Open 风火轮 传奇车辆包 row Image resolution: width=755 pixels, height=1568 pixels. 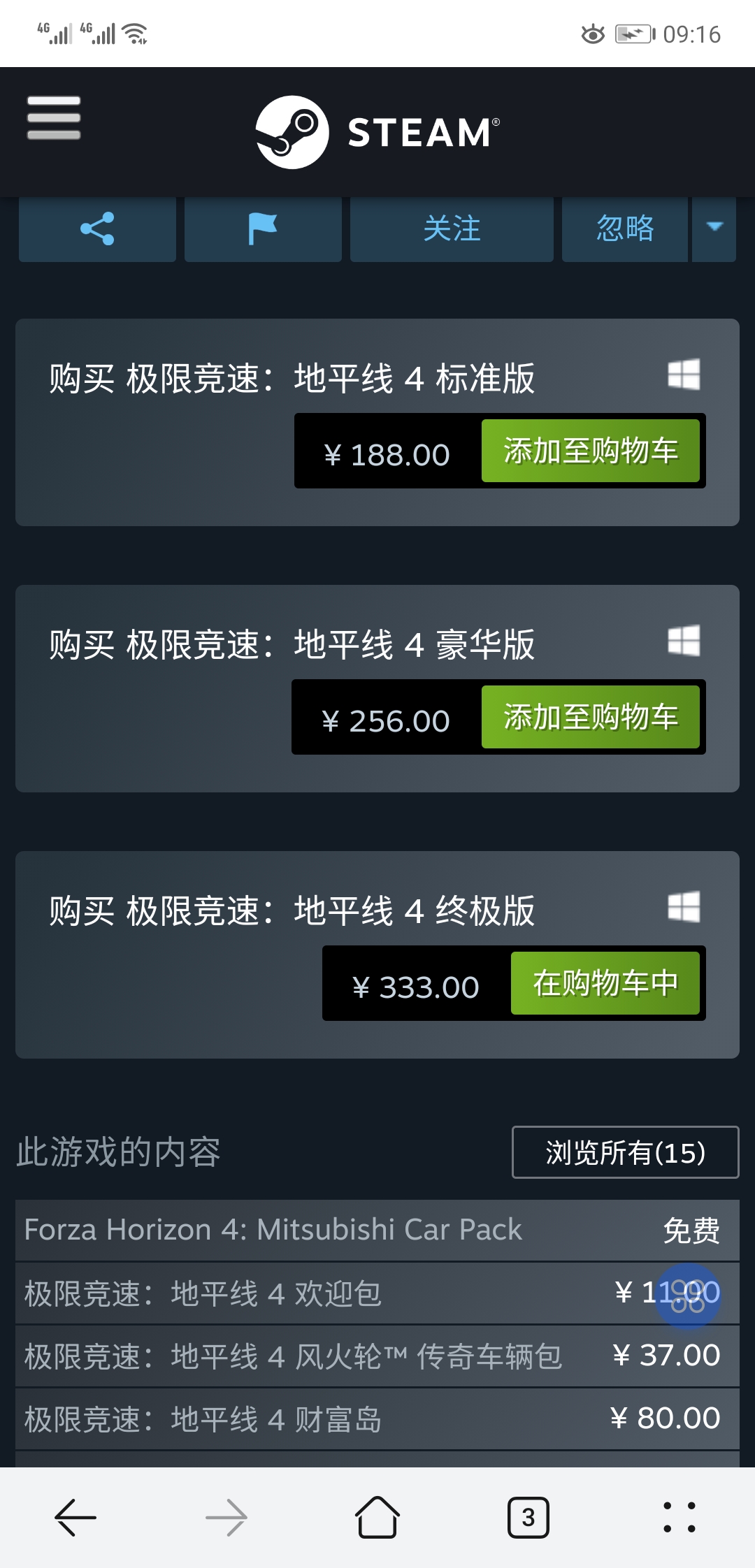tap(377, 1356)
